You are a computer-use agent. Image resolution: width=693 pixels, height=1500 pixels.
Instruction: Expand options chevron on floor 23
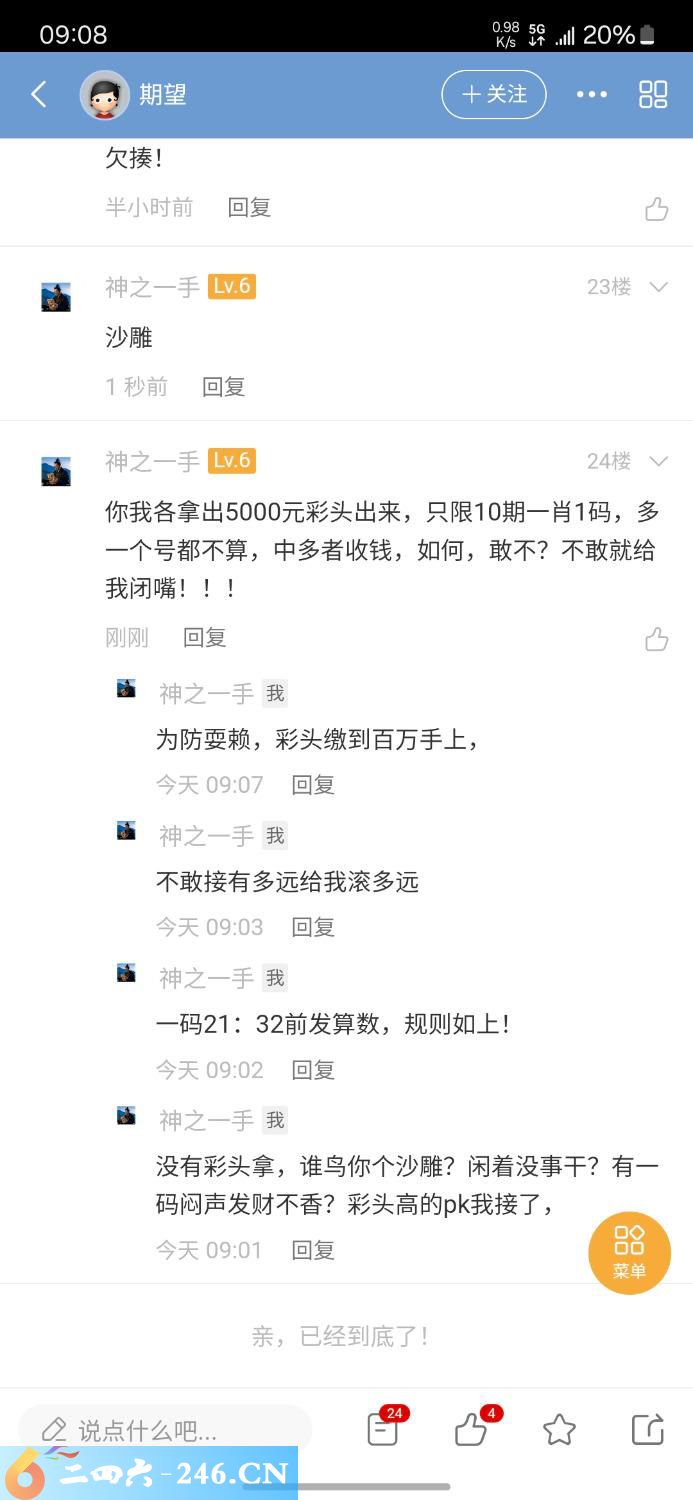[x=658, y=287]
